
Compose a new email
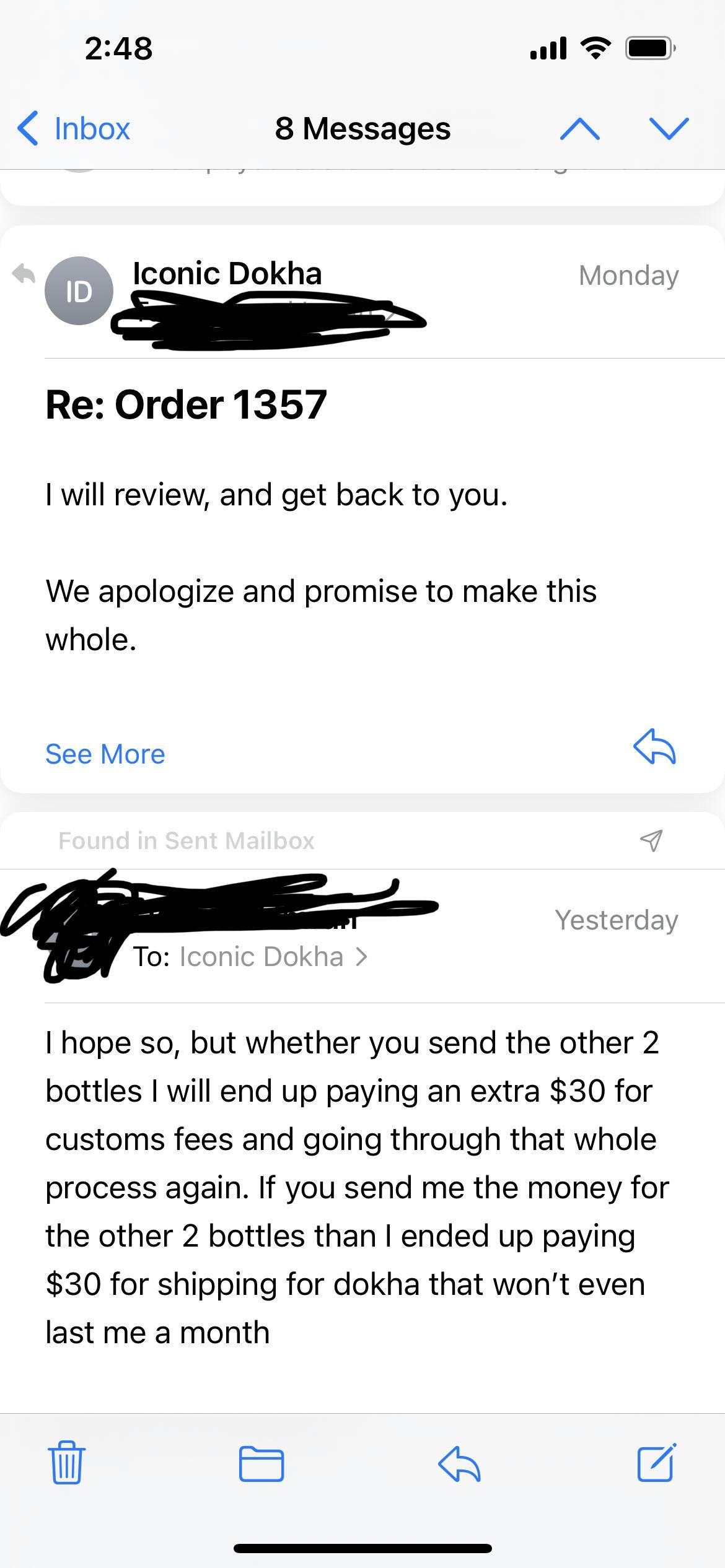click(x=657, y=1463)
